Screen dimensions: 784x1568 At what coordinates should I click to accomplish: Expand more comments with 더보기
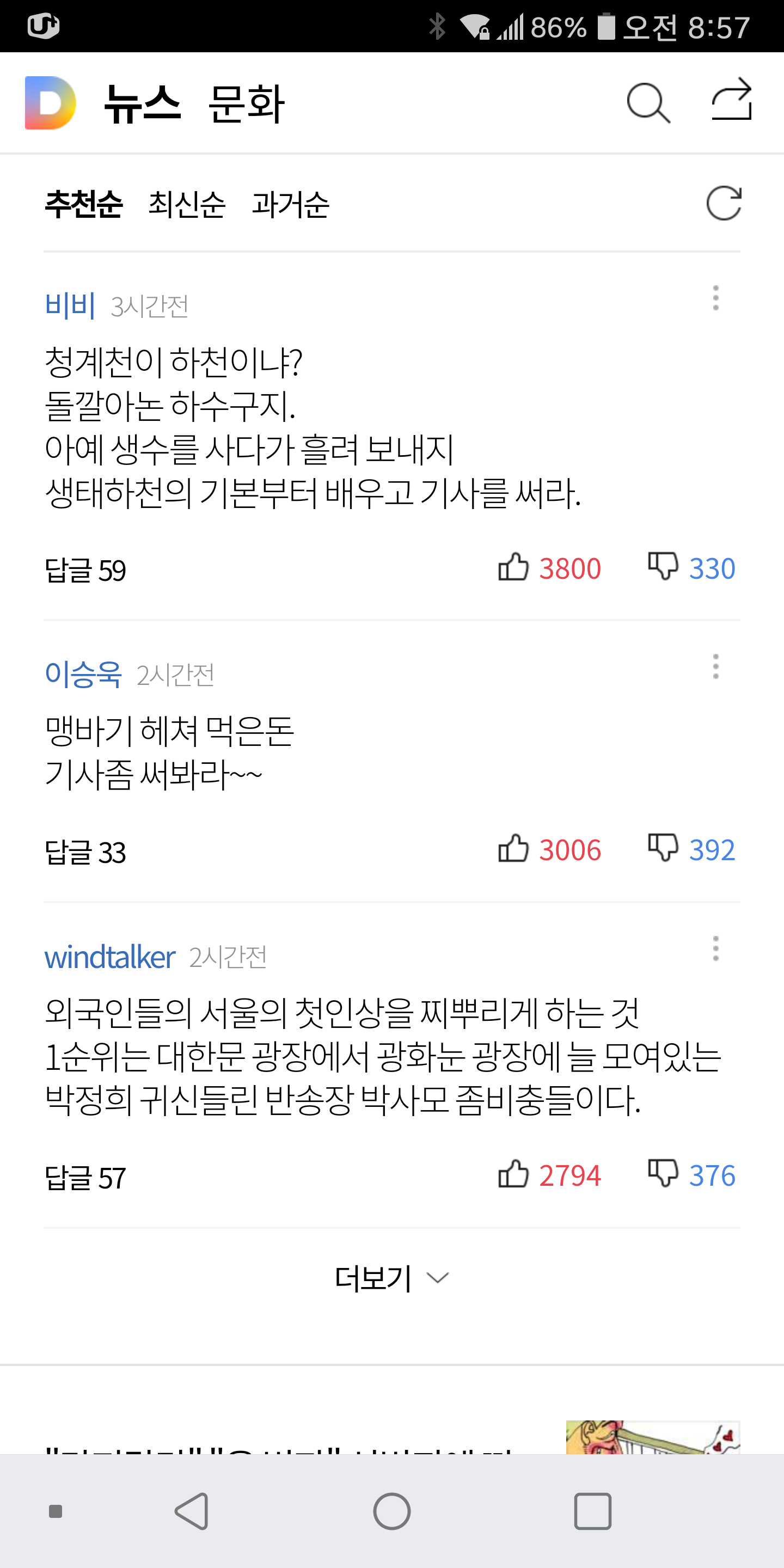coord(391,1278)
